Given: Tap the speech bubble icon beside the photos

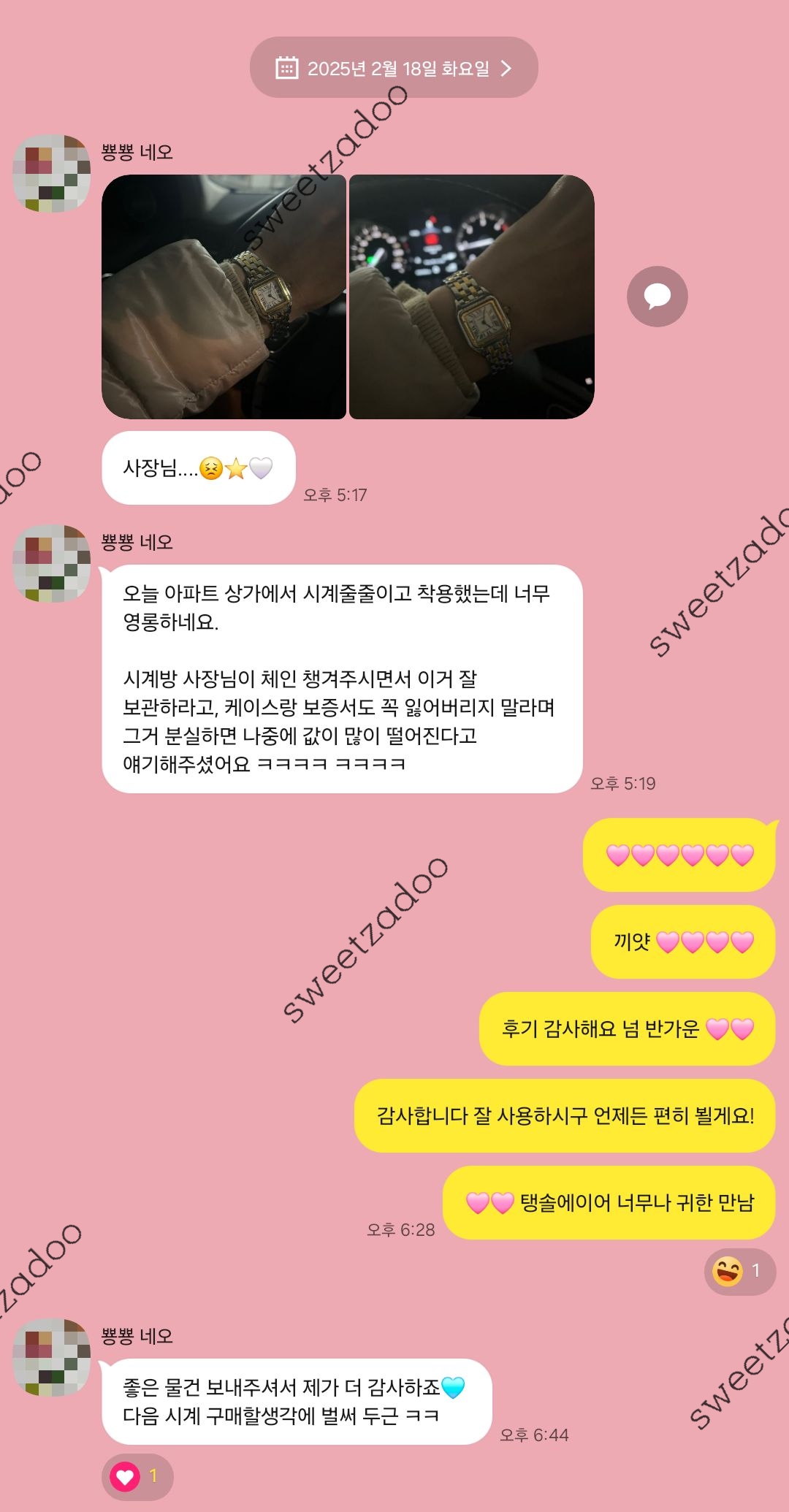Looking at the screenshot, I should click(657, 297).
